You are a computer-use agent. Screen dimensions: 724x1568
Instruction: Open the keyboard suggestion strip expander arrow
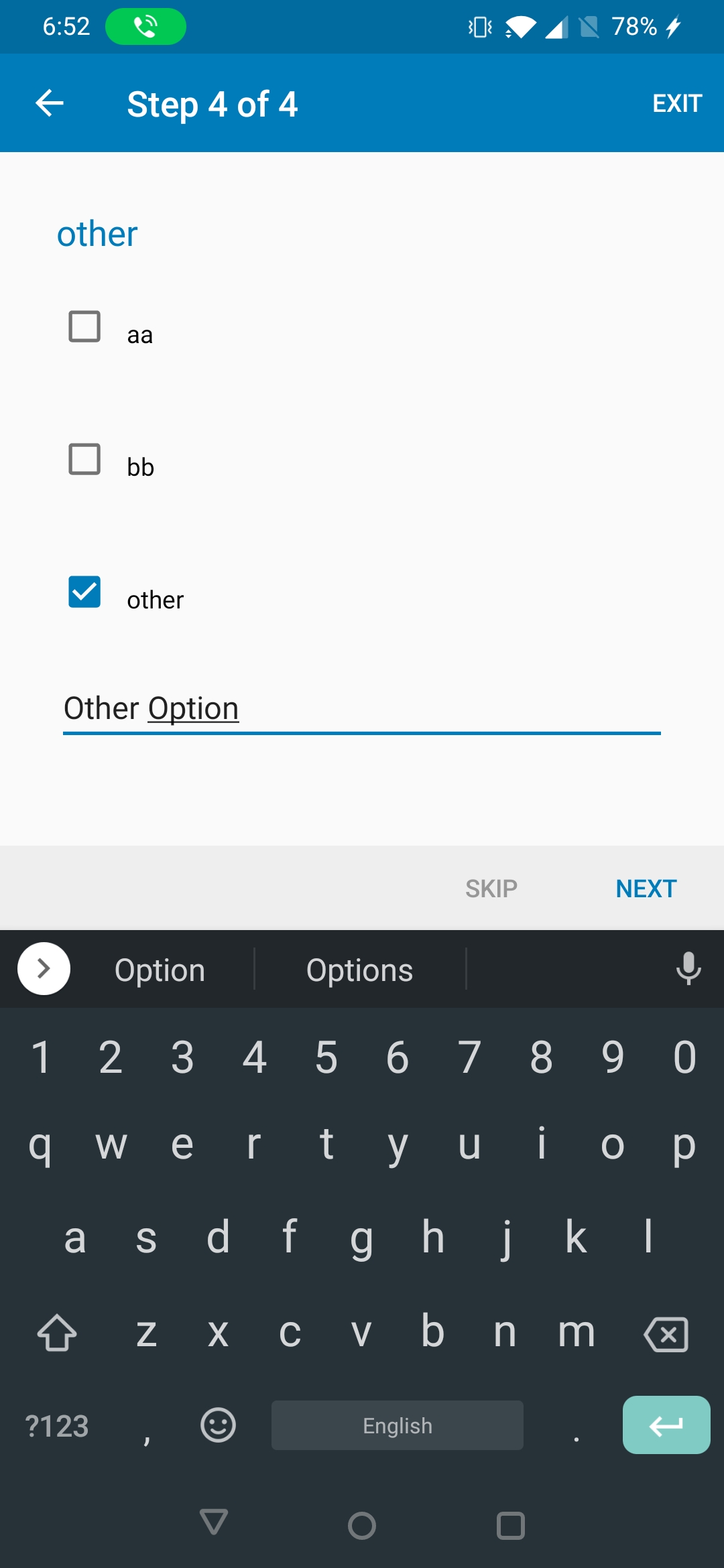pos(44,968)
